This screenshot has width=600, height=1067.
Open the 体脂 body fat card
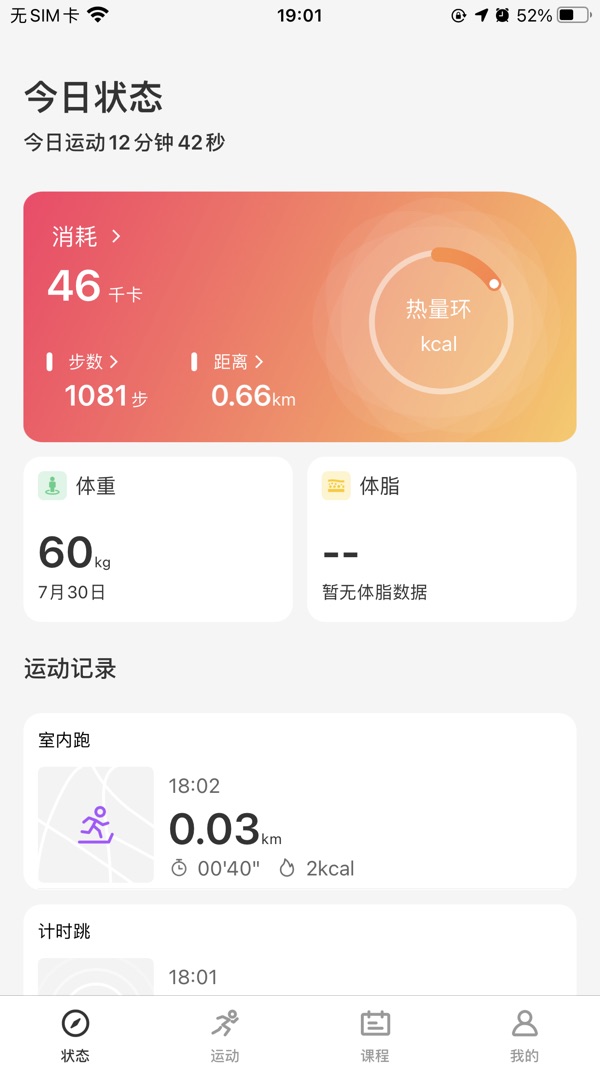(441, 539)
